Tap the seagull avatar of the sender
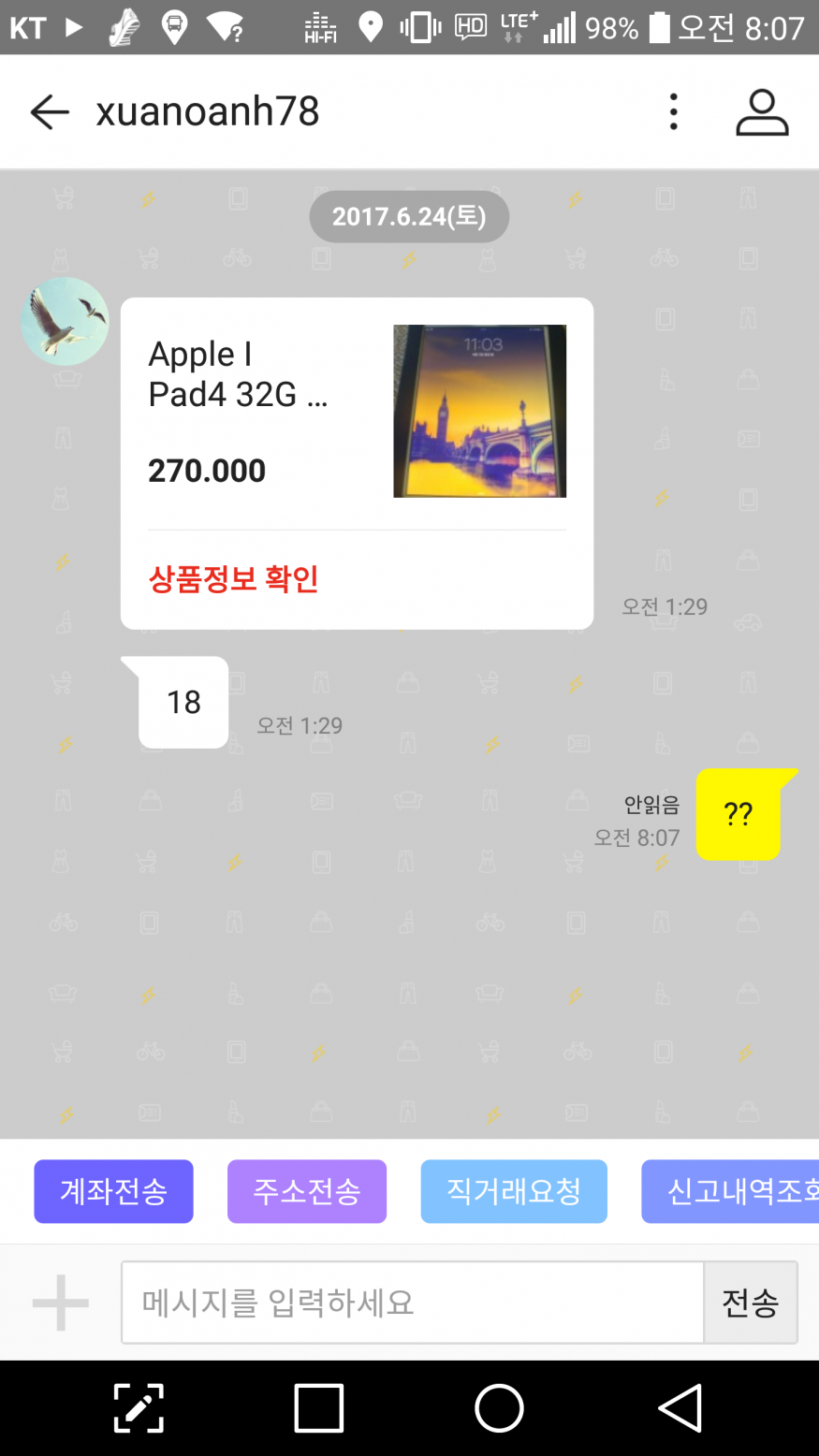The width and height of the screenshot is (819, 1456). [65, 321]
